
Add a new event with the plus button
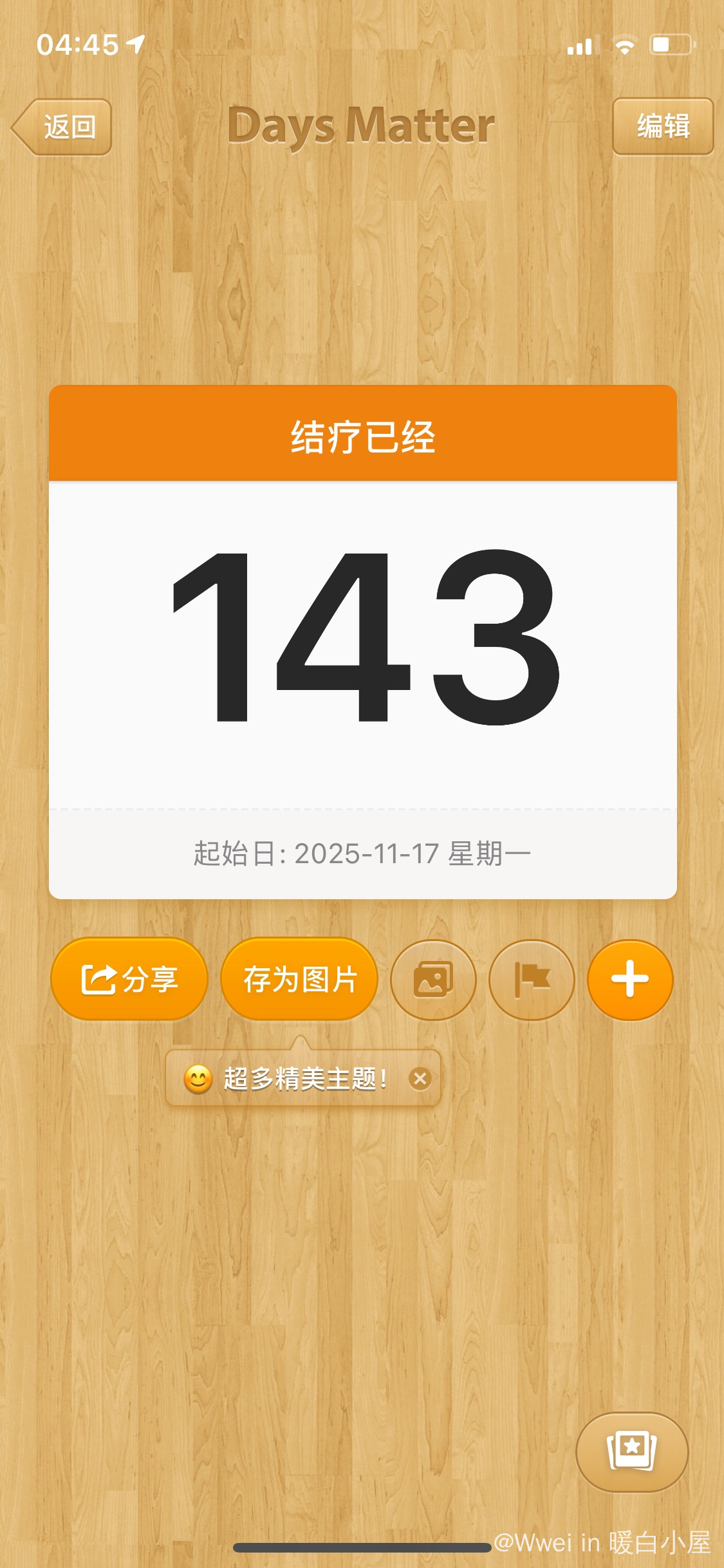click(x=630, y=980)
